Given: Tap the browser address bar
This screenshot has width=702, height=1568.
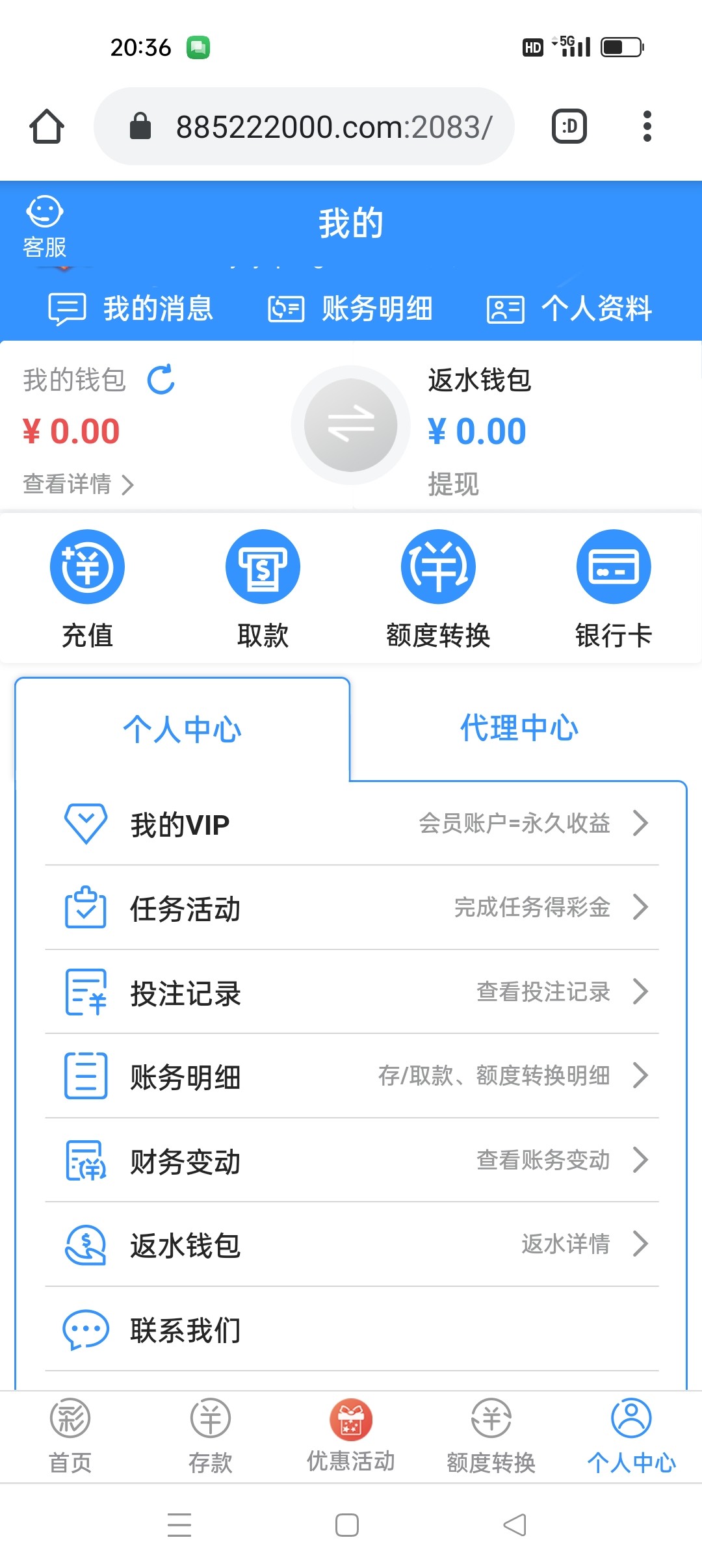Looking at the screenshot, I should click(x=333, y=125).
